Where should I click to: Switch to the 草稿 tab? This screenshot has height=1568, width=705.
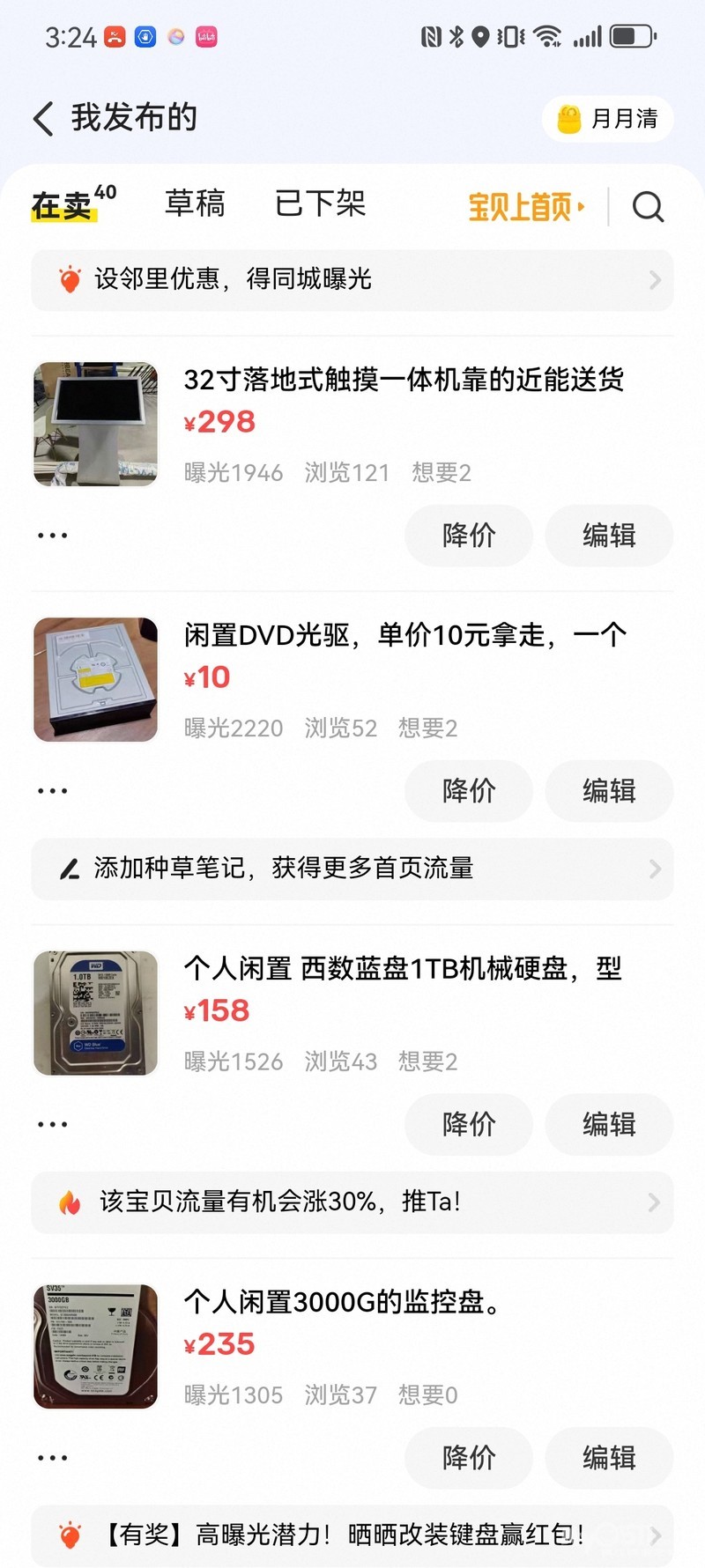point(195,203)
